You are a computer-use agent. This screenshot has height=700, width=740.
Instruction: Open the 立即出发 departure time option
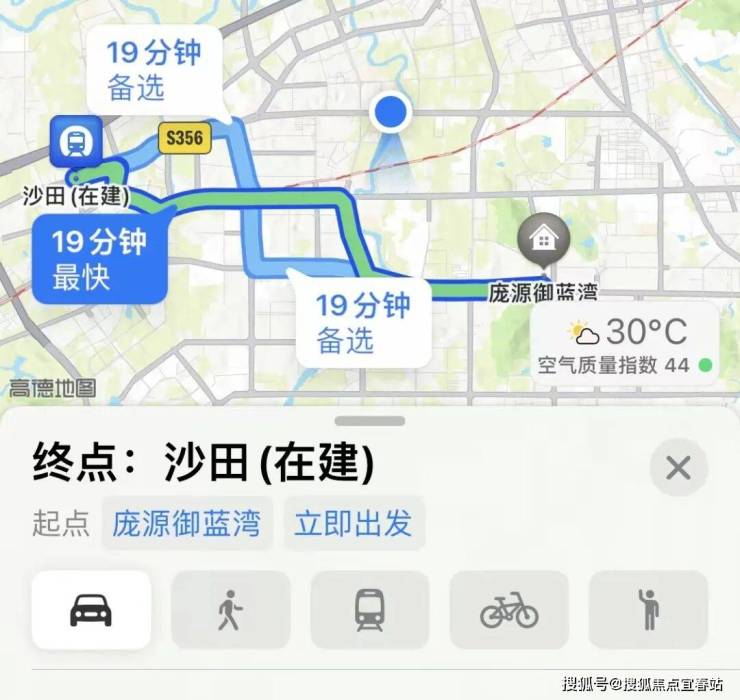pos(353,523)
